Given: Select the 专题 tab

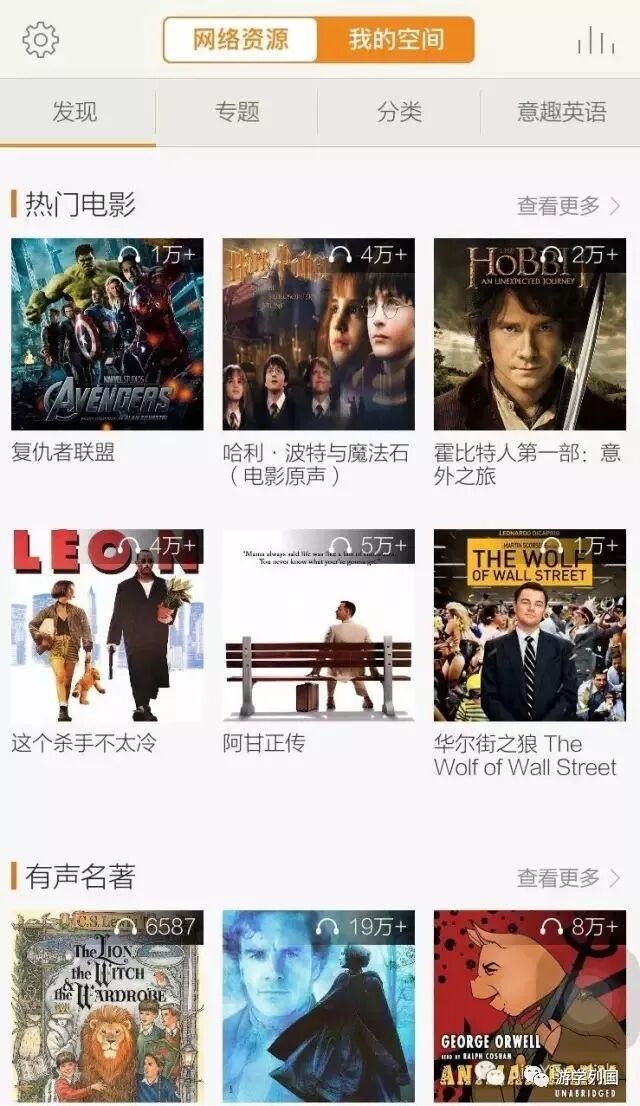Looking at the screenshot, I should [237, 112].
